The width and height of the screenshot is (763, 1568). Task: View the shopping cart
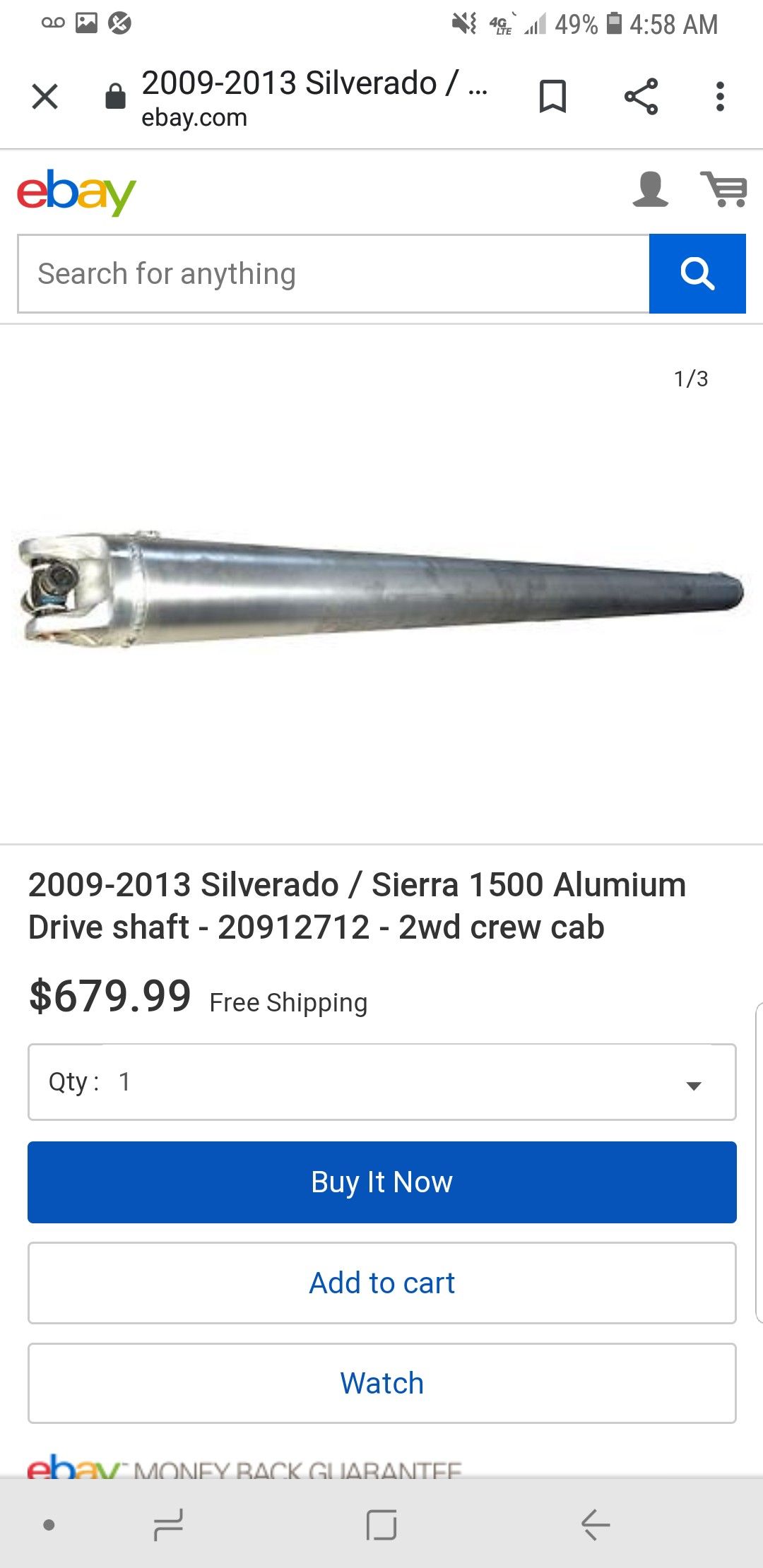coord(723,189)
